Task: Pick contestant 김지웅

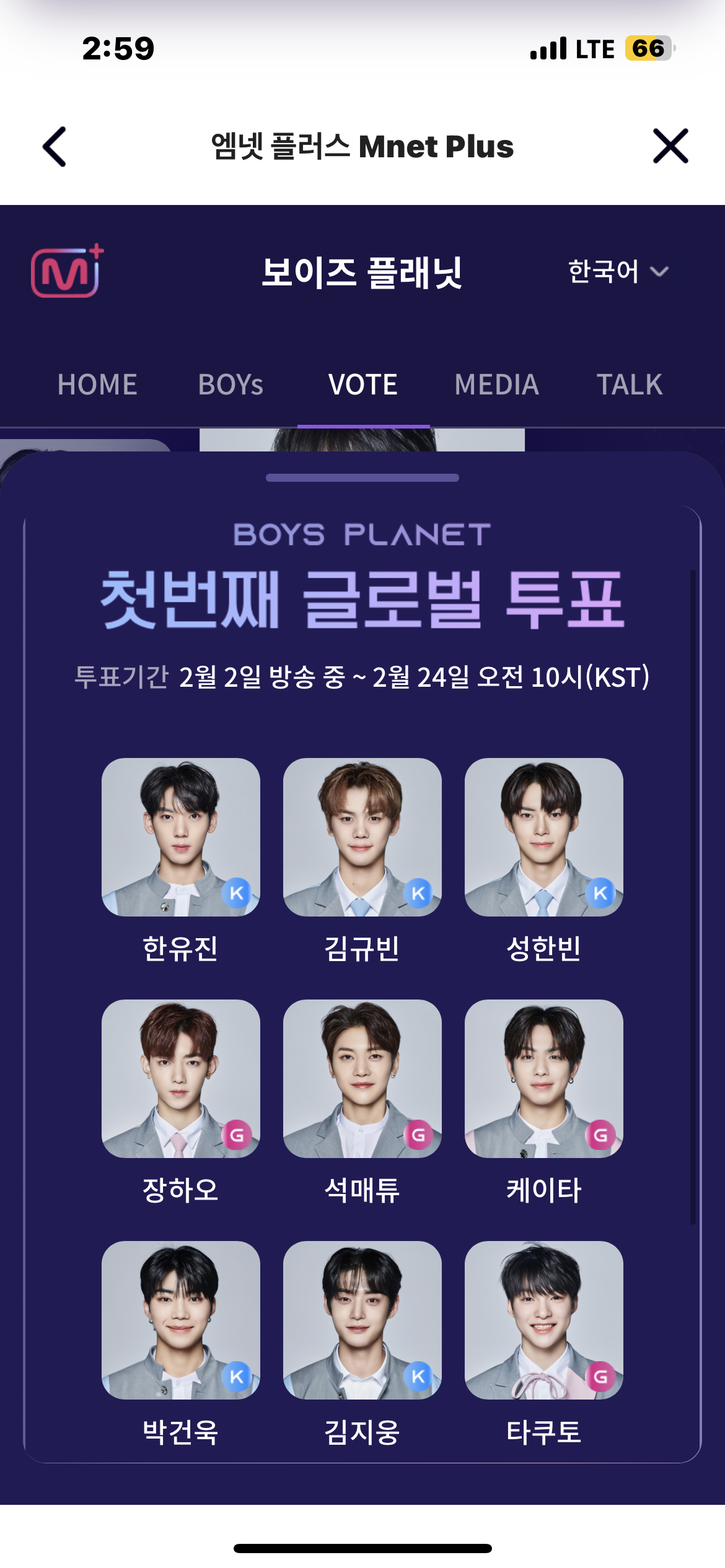Action: (x=362, y=1320)
